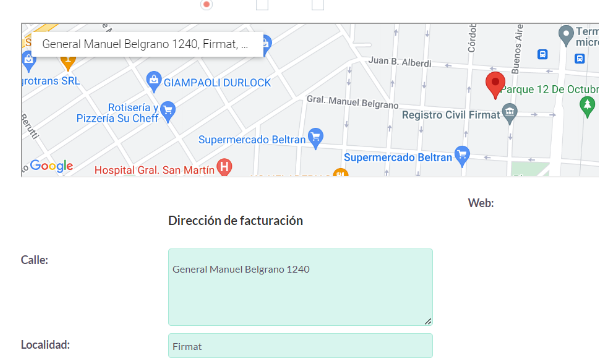The height and width of the screenshot is (363, 599).
Task: Edit the Calle billing street field
Action: click(x=300, y=287)
